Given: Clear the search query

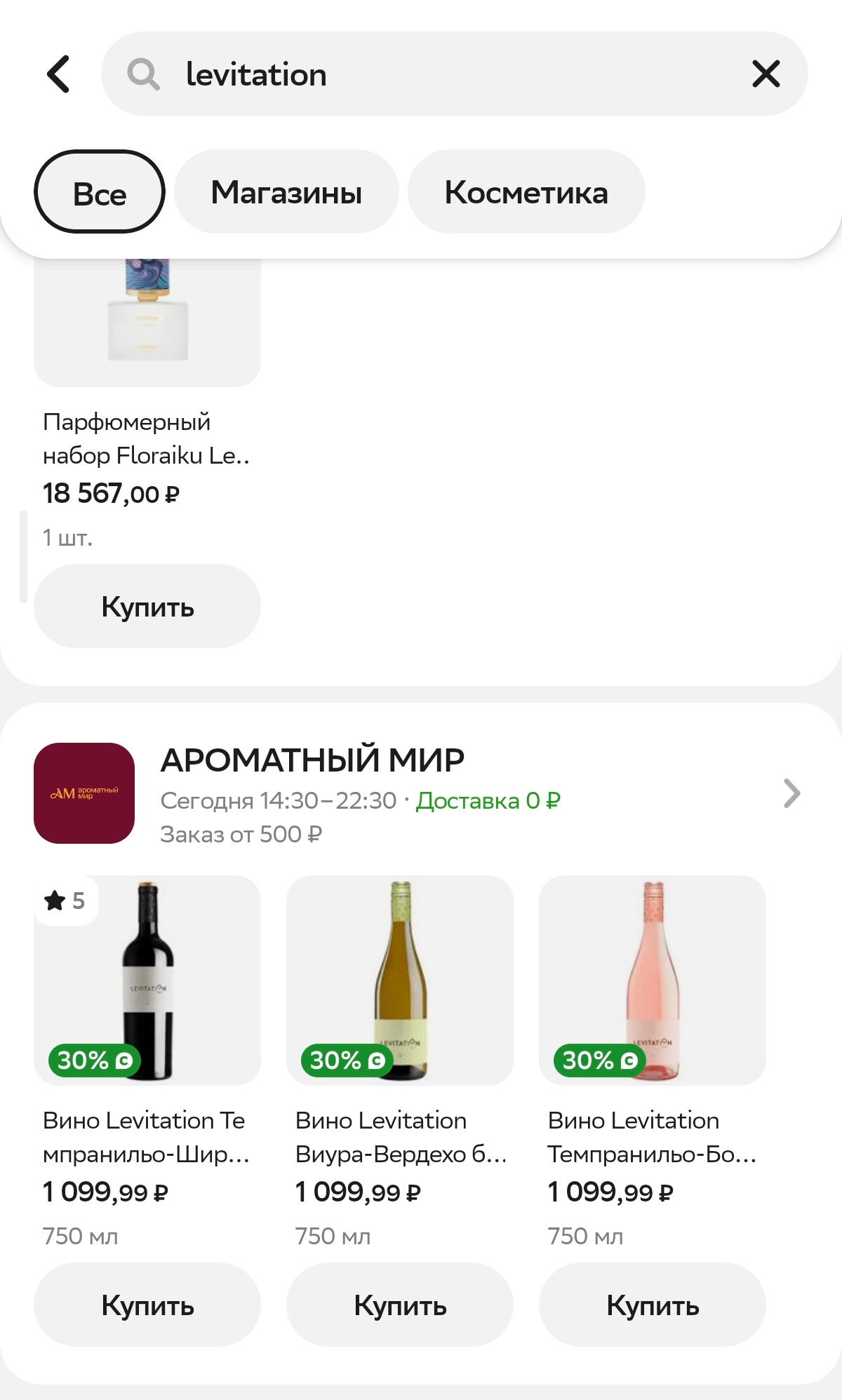Looking at the screenshot, I should (766, 74).
